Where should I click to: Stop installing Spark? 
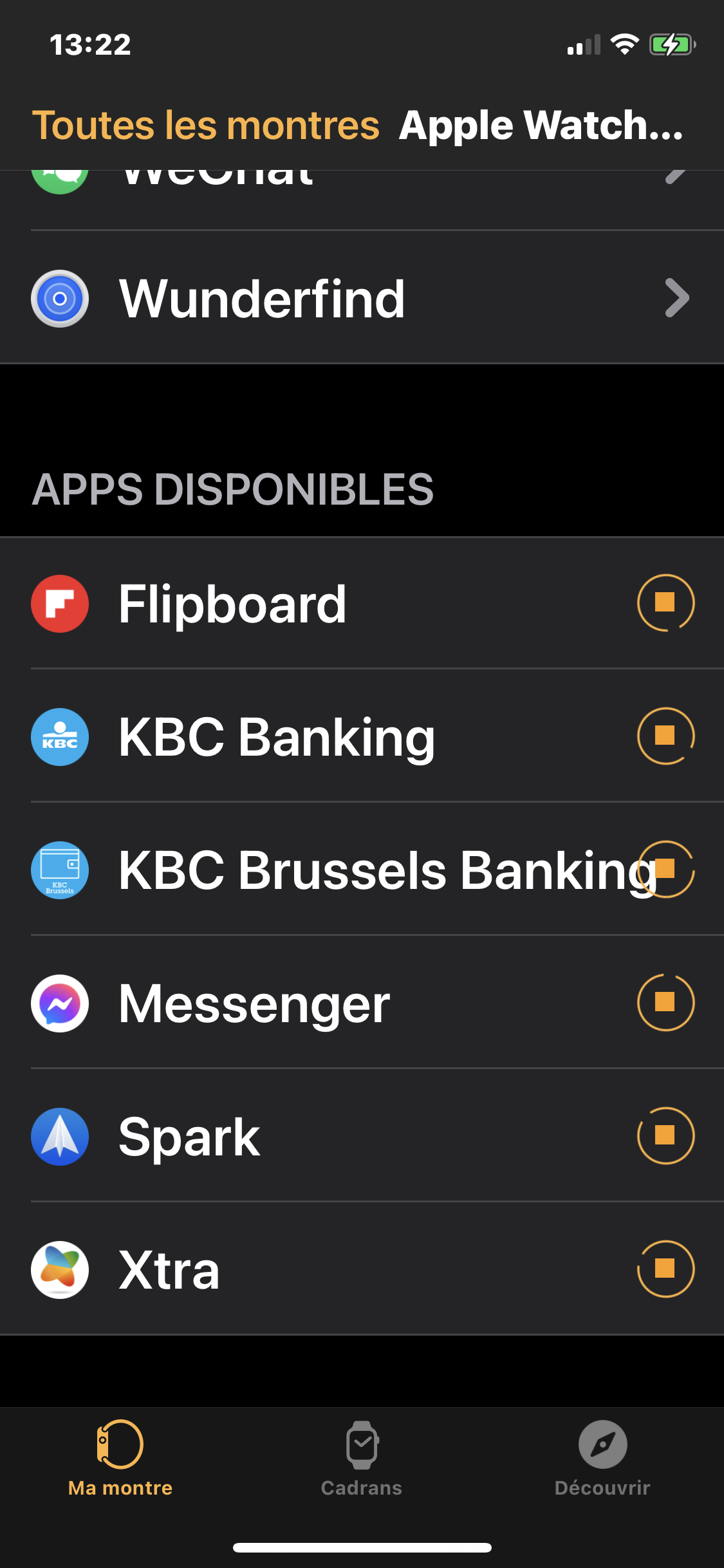(x=665, y=1135)
